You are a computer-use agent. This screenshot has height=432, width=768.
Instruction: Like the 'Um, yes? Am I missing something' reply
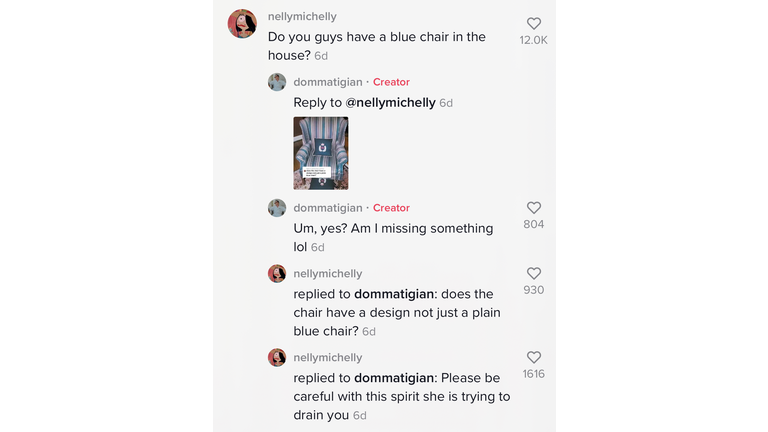click(x=533, y=208)
